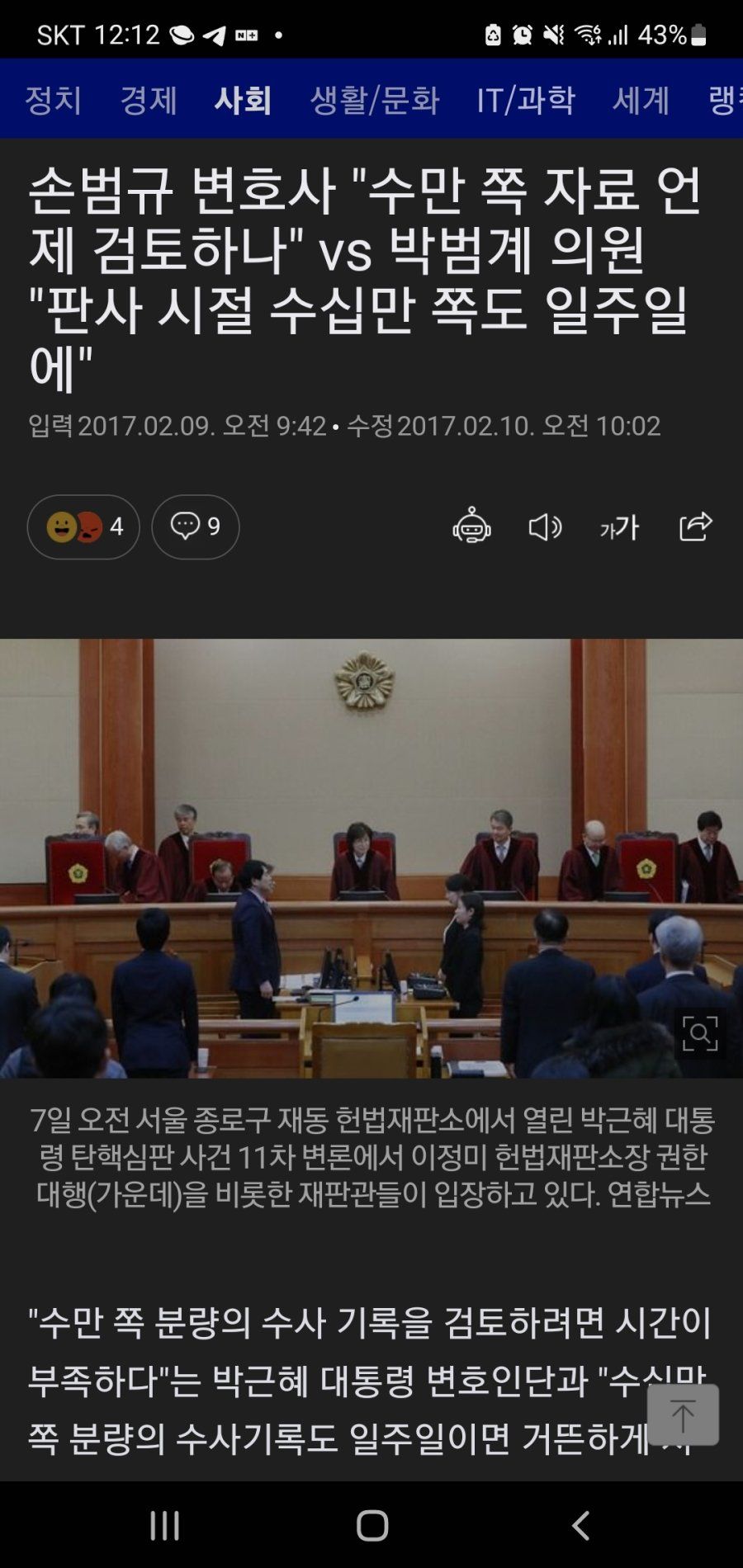Jump back to top of page

tap(683, 1415)
